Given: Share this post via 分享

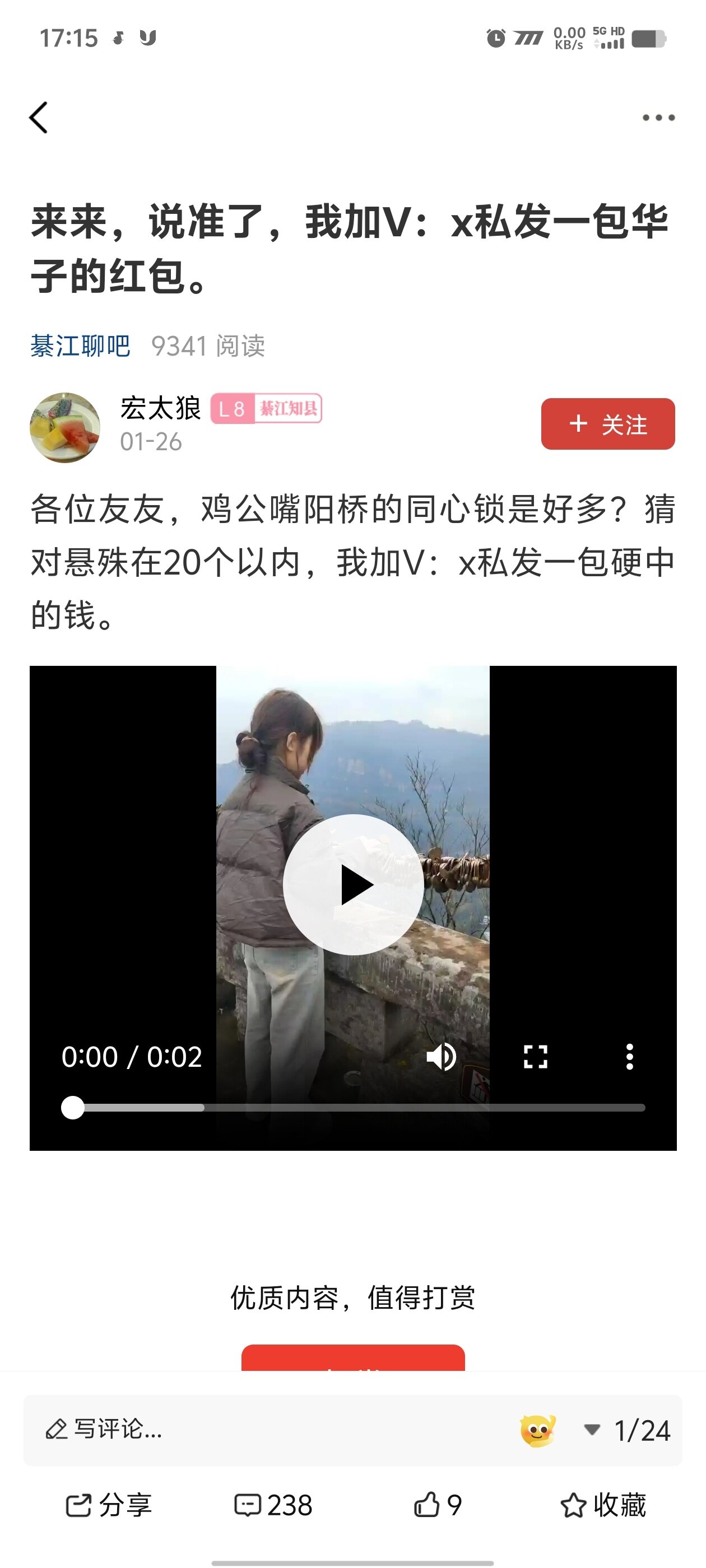Looking at the screenshot, I should [109, 1505].
